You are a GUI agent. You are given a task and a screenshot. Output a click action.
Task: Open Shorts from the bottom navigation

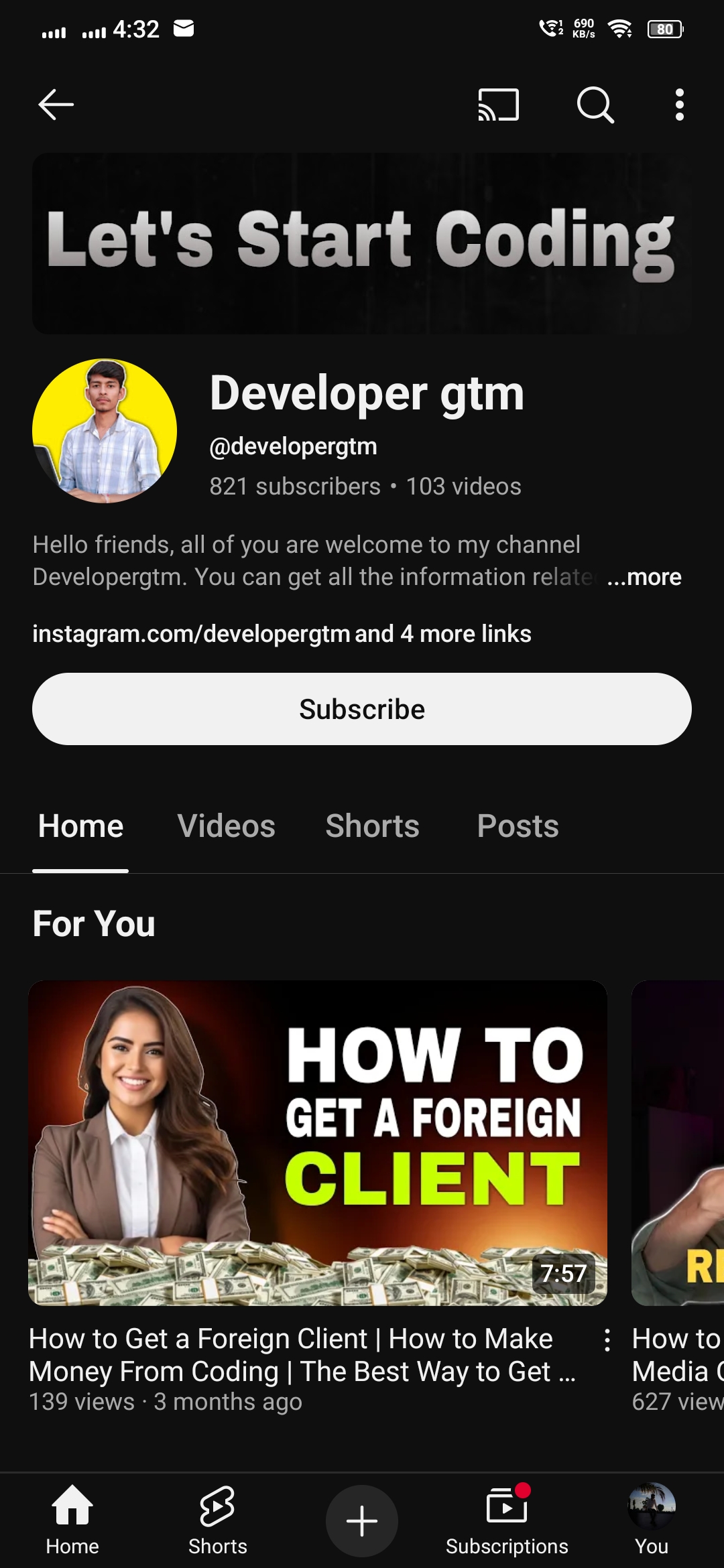click(x=217, y=1520)
